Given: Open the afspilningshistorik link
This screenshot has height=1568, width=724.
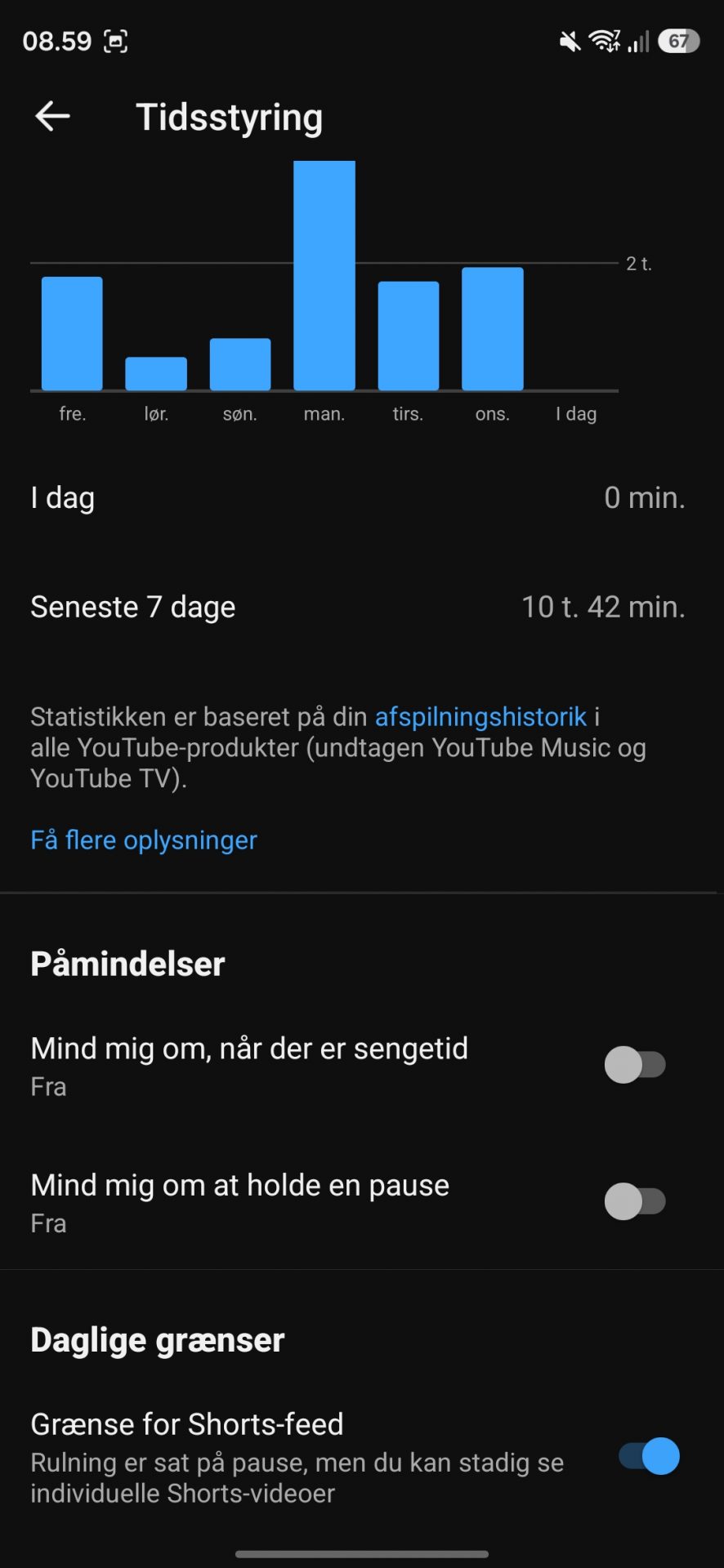Looking at the screenshot, I should [x=480, y=717].
